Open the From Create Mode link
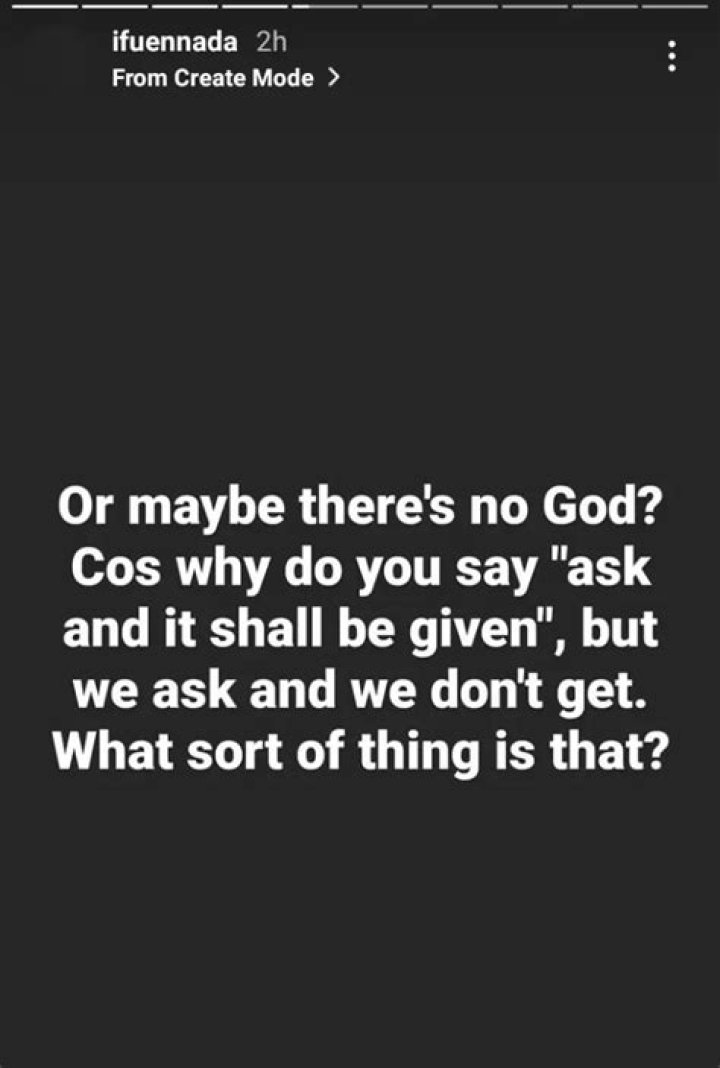 225,80
